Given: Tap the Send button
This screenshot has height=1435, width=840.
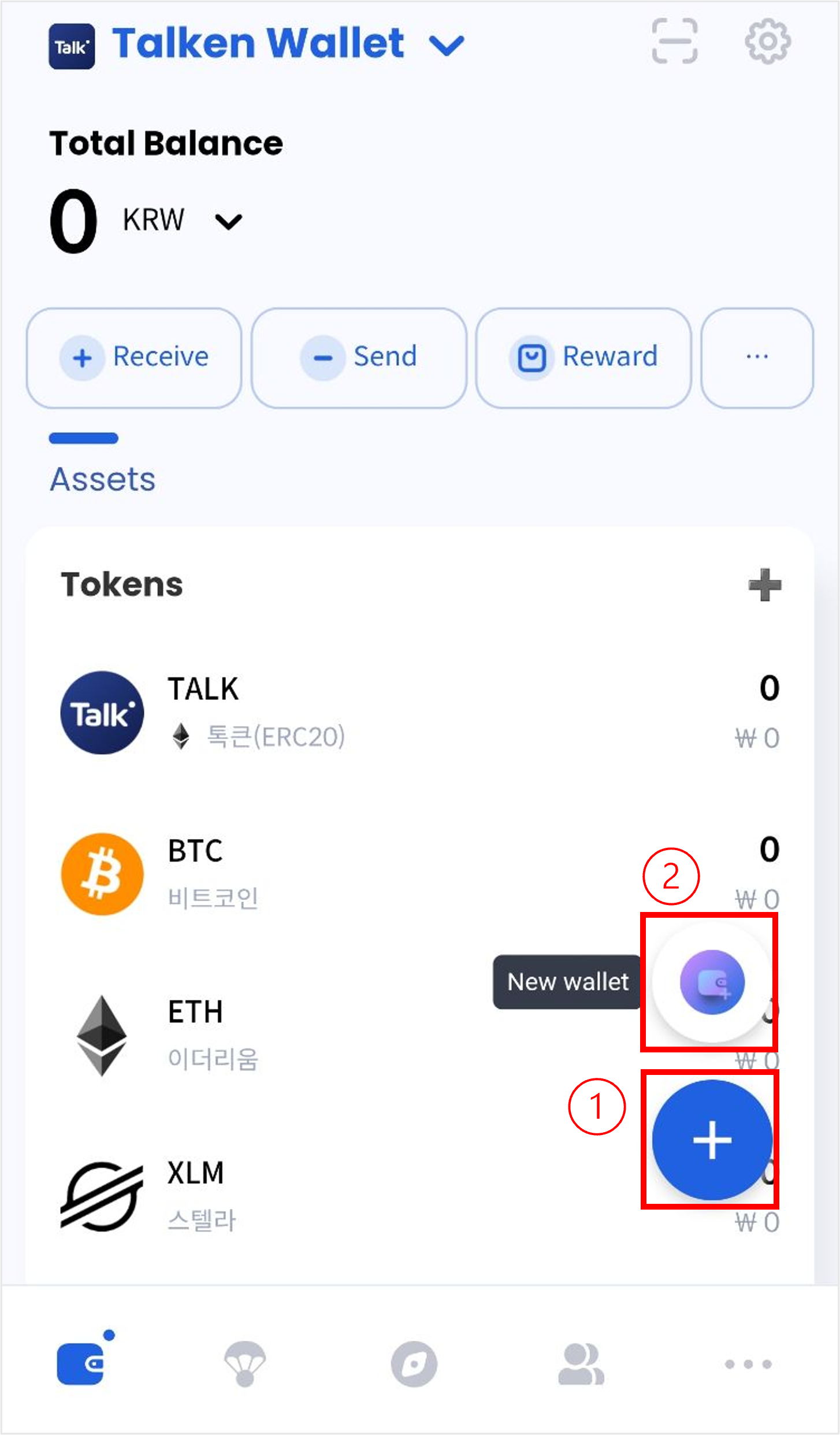Looking at the screenshot, I should pos(359,357).
